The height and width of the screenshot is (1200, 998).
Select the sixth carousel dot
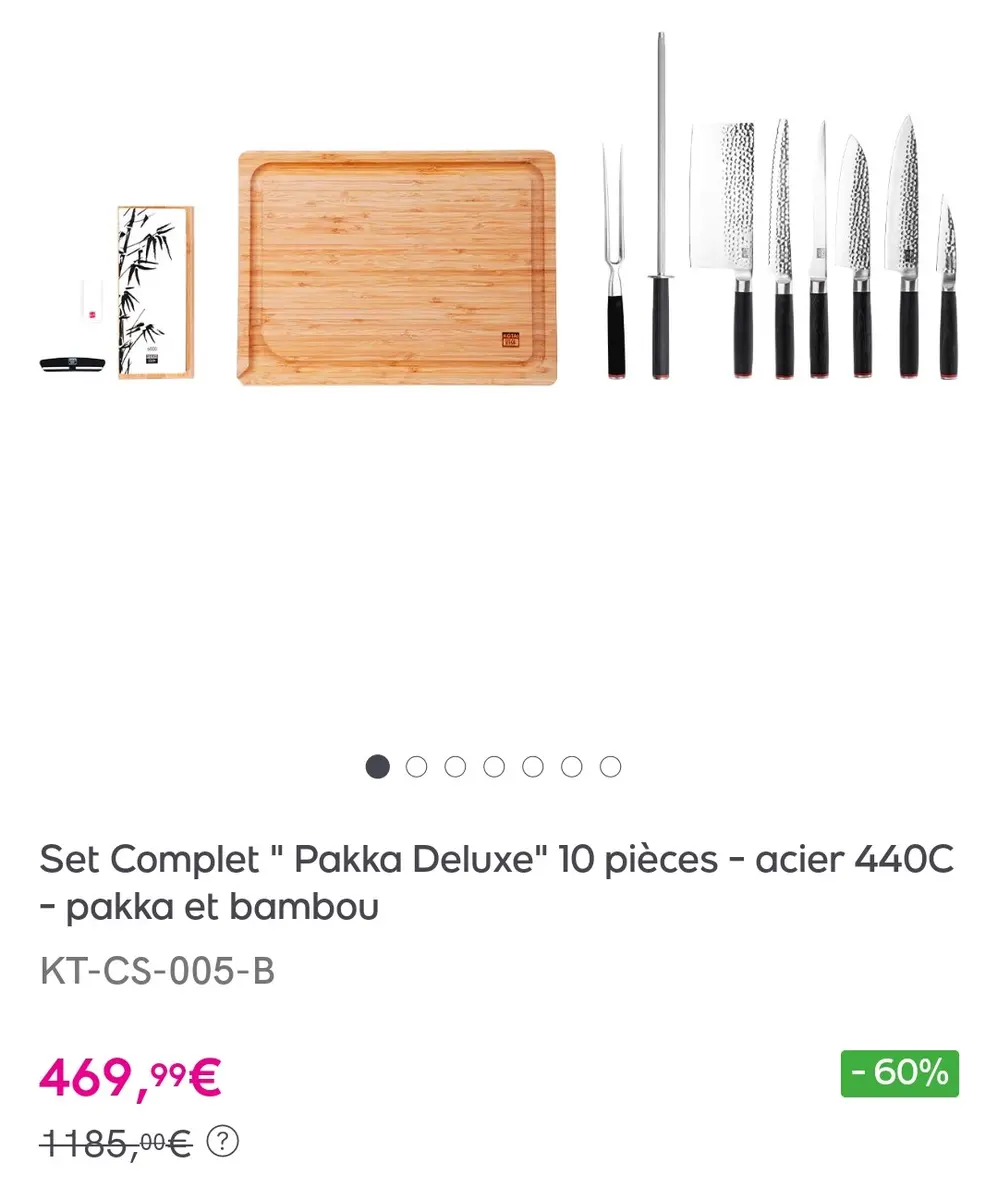click(571, 767)
